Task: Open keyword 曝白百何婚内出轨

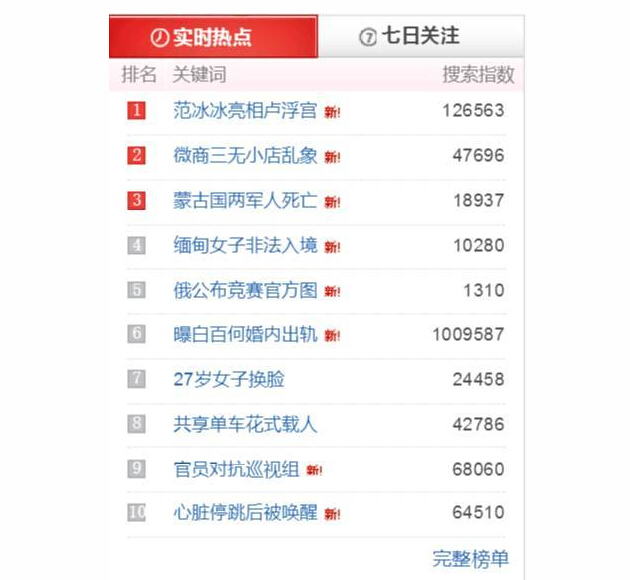Action: coord(245,334)
